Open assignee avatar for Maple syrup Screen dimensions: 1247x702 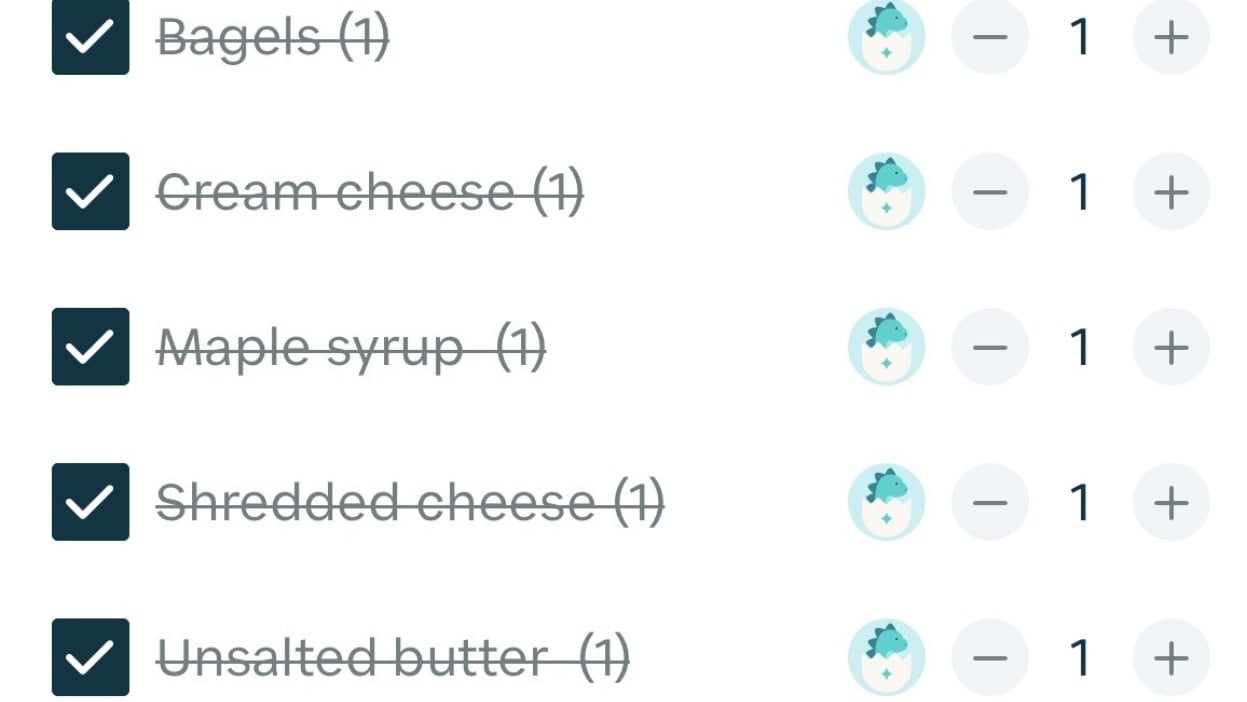coord(886,347)
